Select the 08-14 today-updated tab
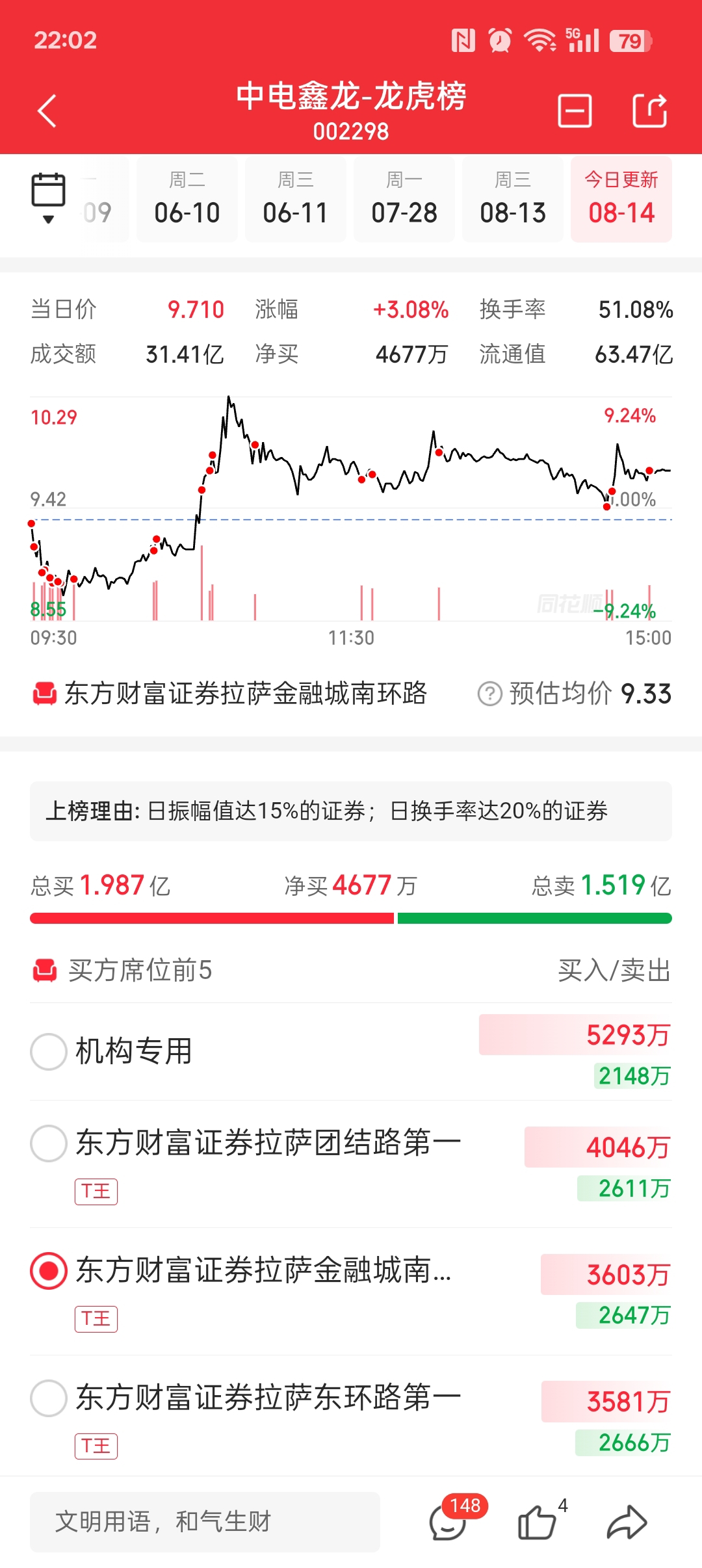This screenshot has height=1568, width=702. 621,199
